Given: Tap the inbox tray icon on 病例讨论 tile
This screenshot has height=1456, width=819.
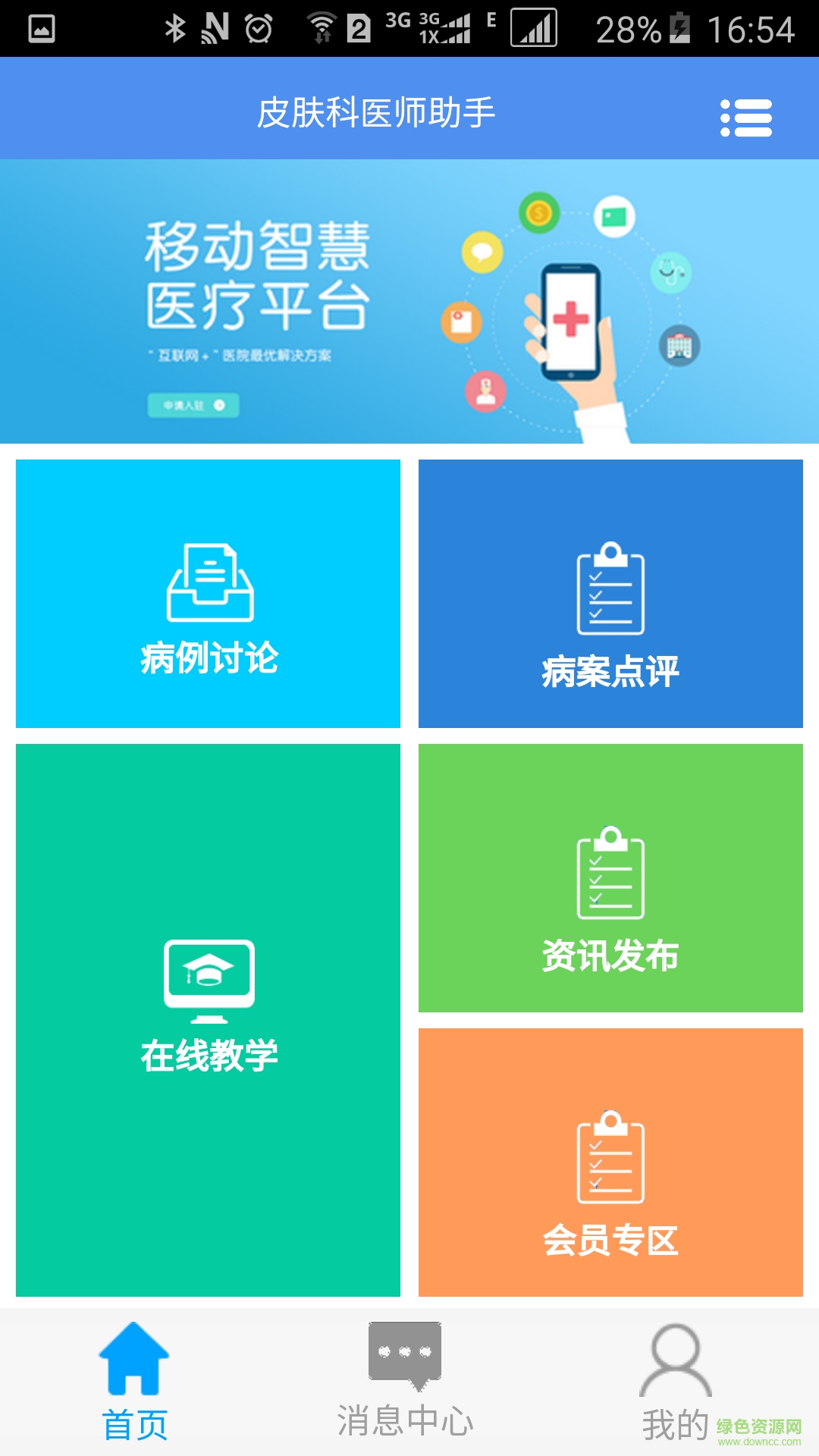Looking at the screenshot, I should point(209,584).
